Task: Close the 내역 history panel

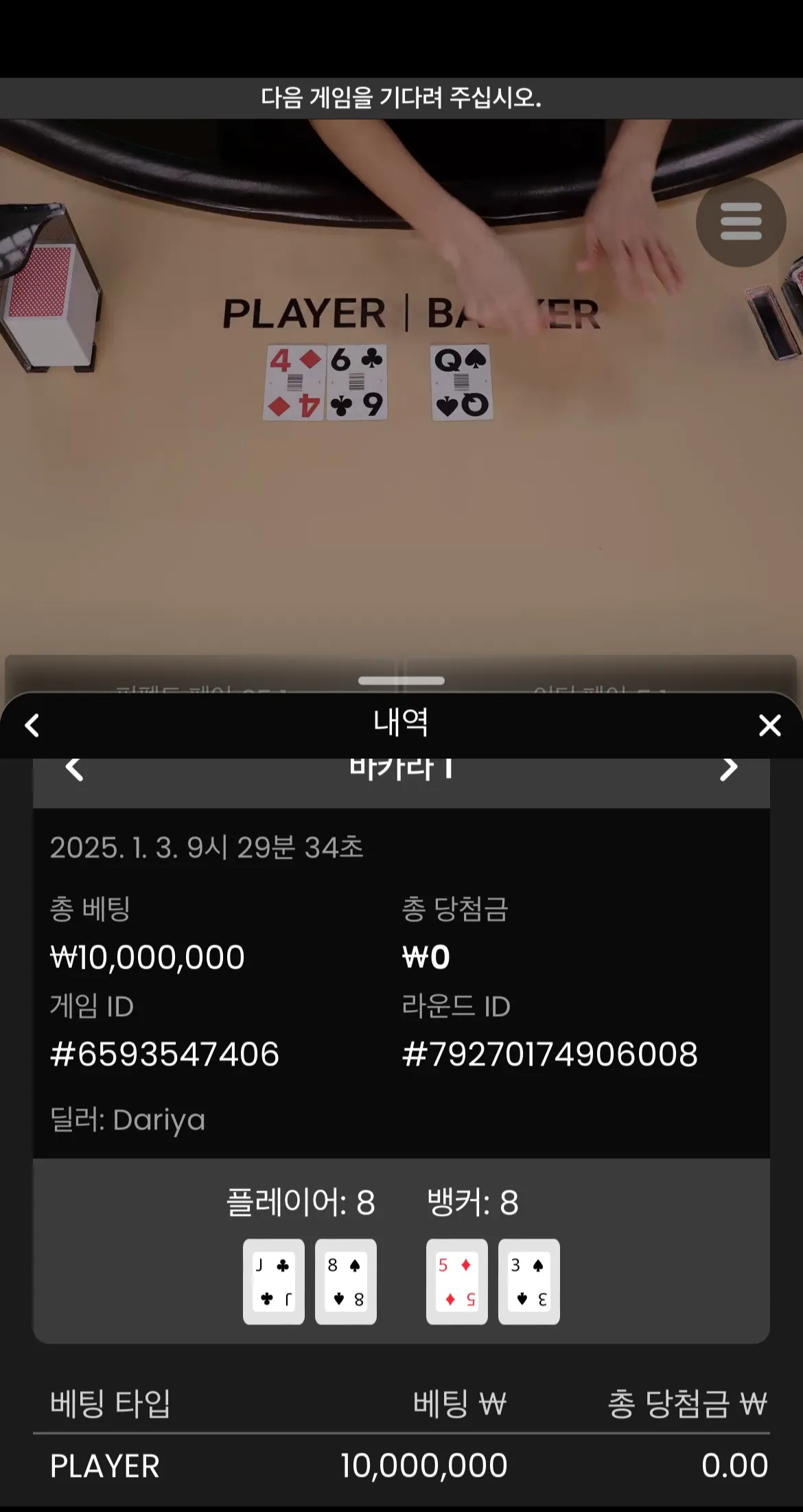Action: coord(770,725)
